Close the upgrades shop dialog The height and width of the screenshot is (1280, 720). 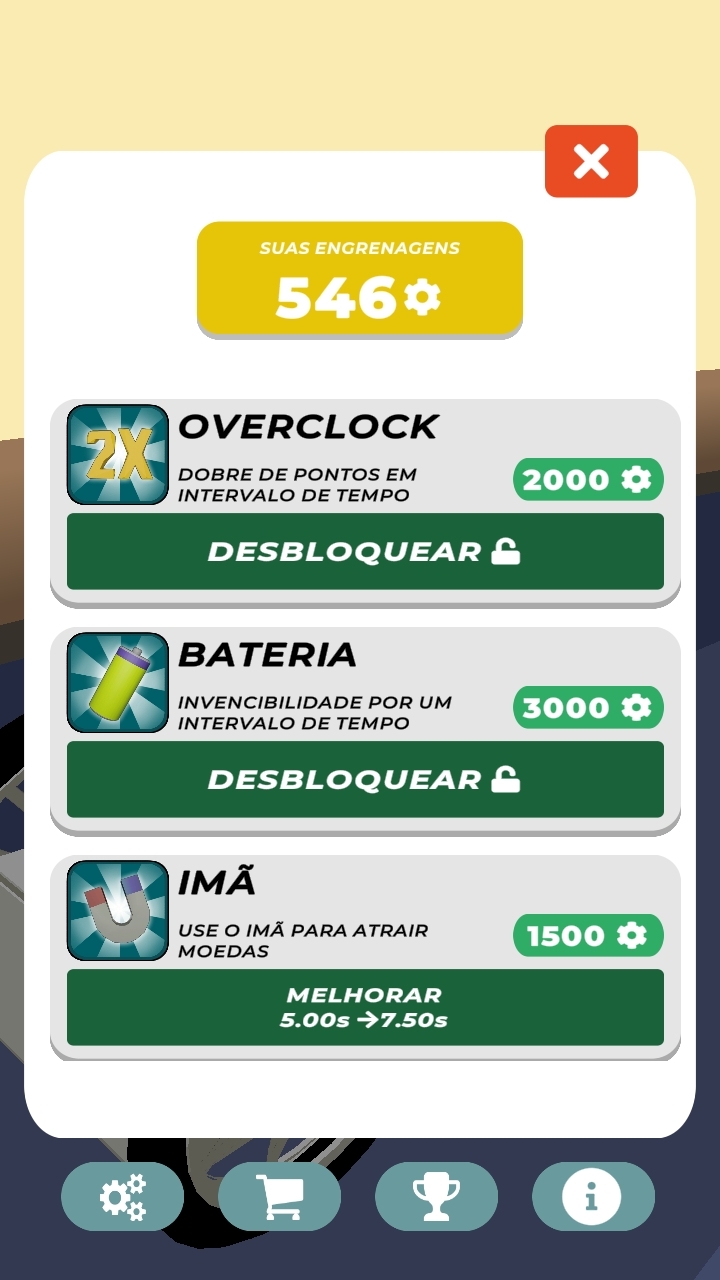[x=591, y=161]
